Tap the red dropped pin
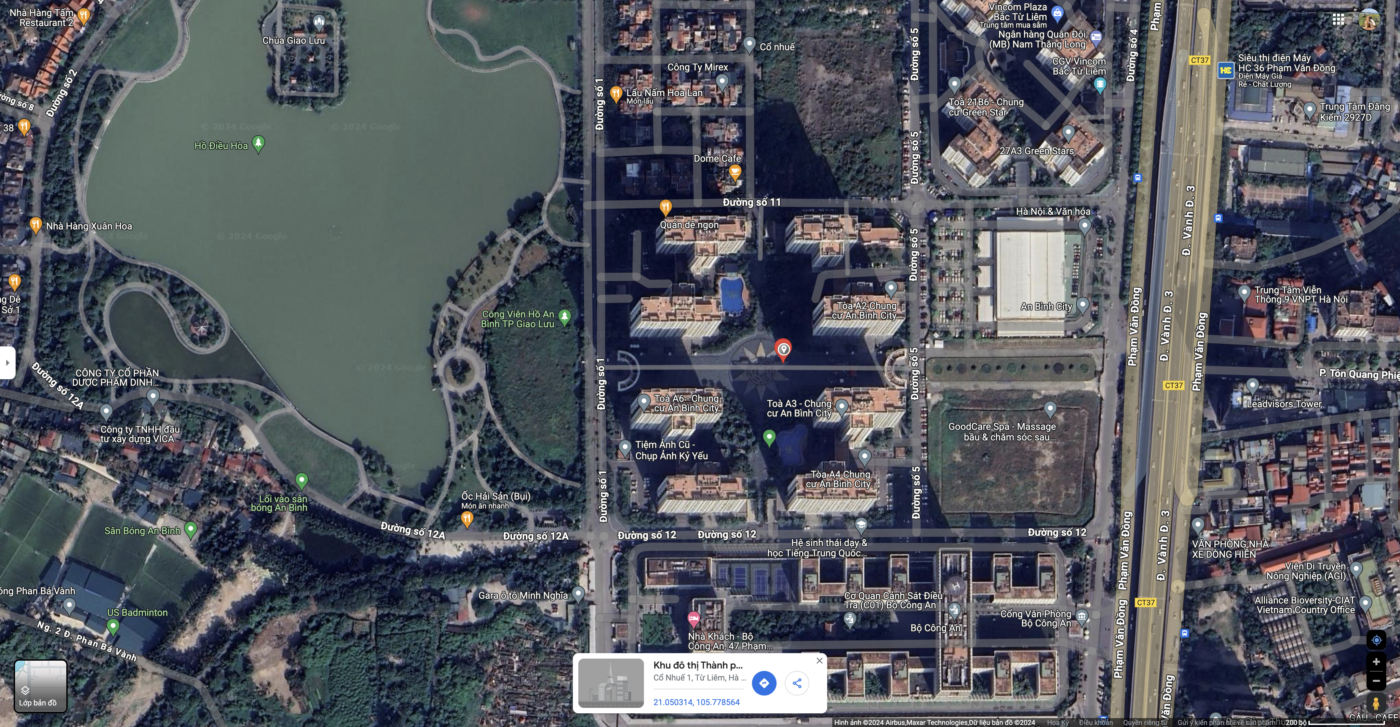Viewport: 1400px width, 727px height. [783, 348]
